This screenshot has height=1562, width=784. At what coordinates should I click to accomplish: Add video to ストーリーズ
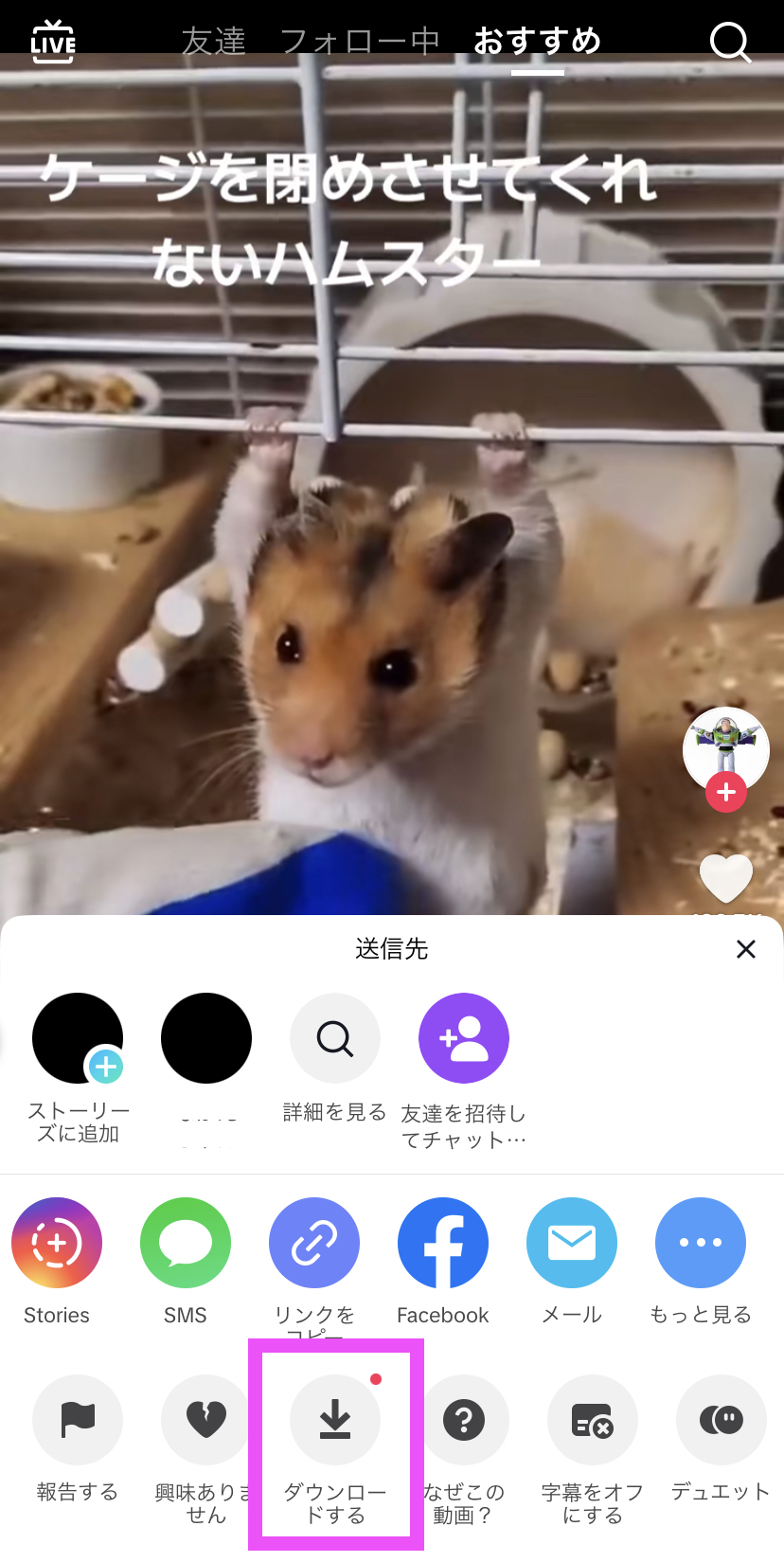tap(78, 1039)
